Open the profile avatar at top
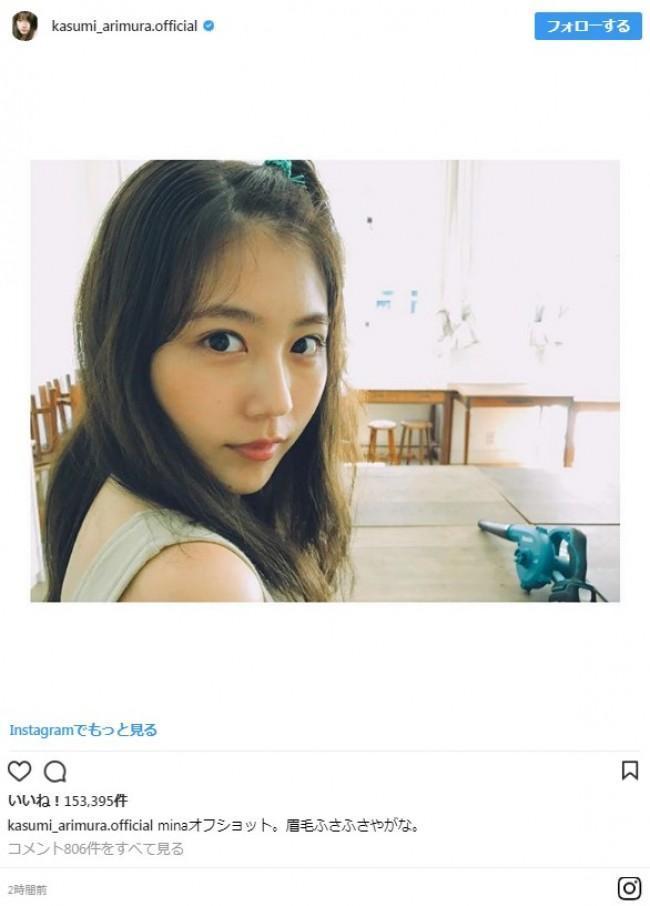 pos(24,27)
